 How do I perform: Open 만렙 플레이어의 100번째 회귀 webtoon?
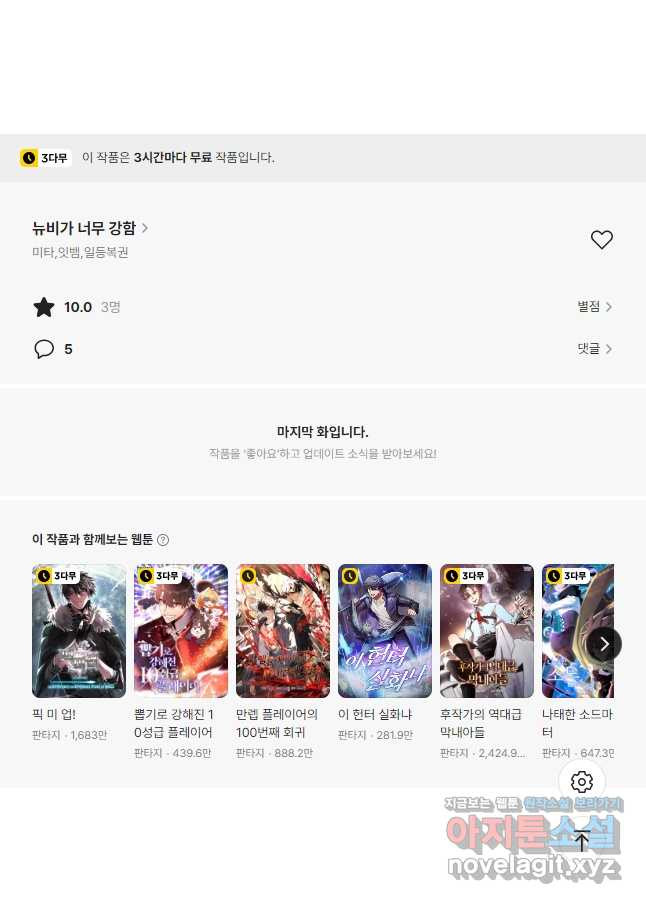click(283, 631)
